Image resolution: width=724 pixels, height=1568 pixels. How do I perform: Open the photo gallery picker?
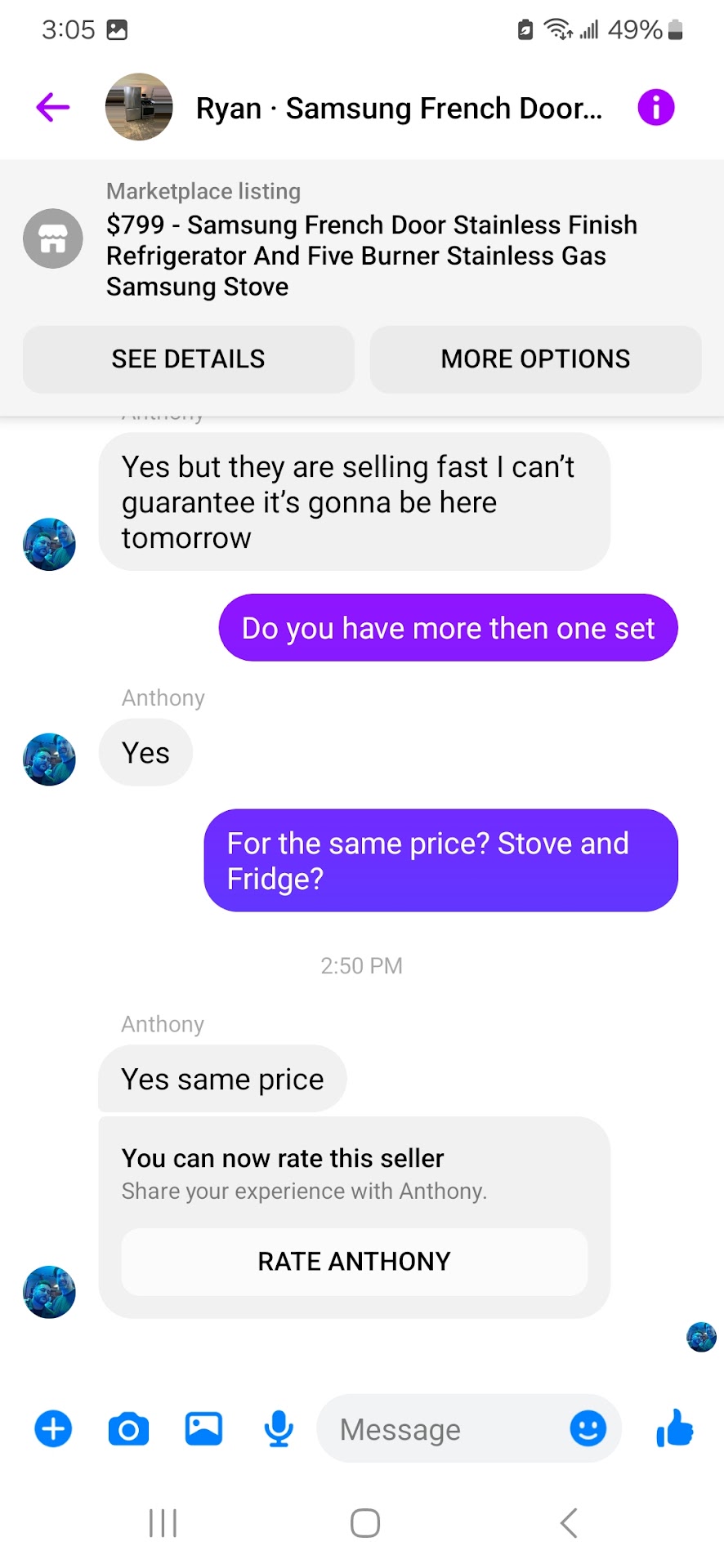coord(203,1429)
